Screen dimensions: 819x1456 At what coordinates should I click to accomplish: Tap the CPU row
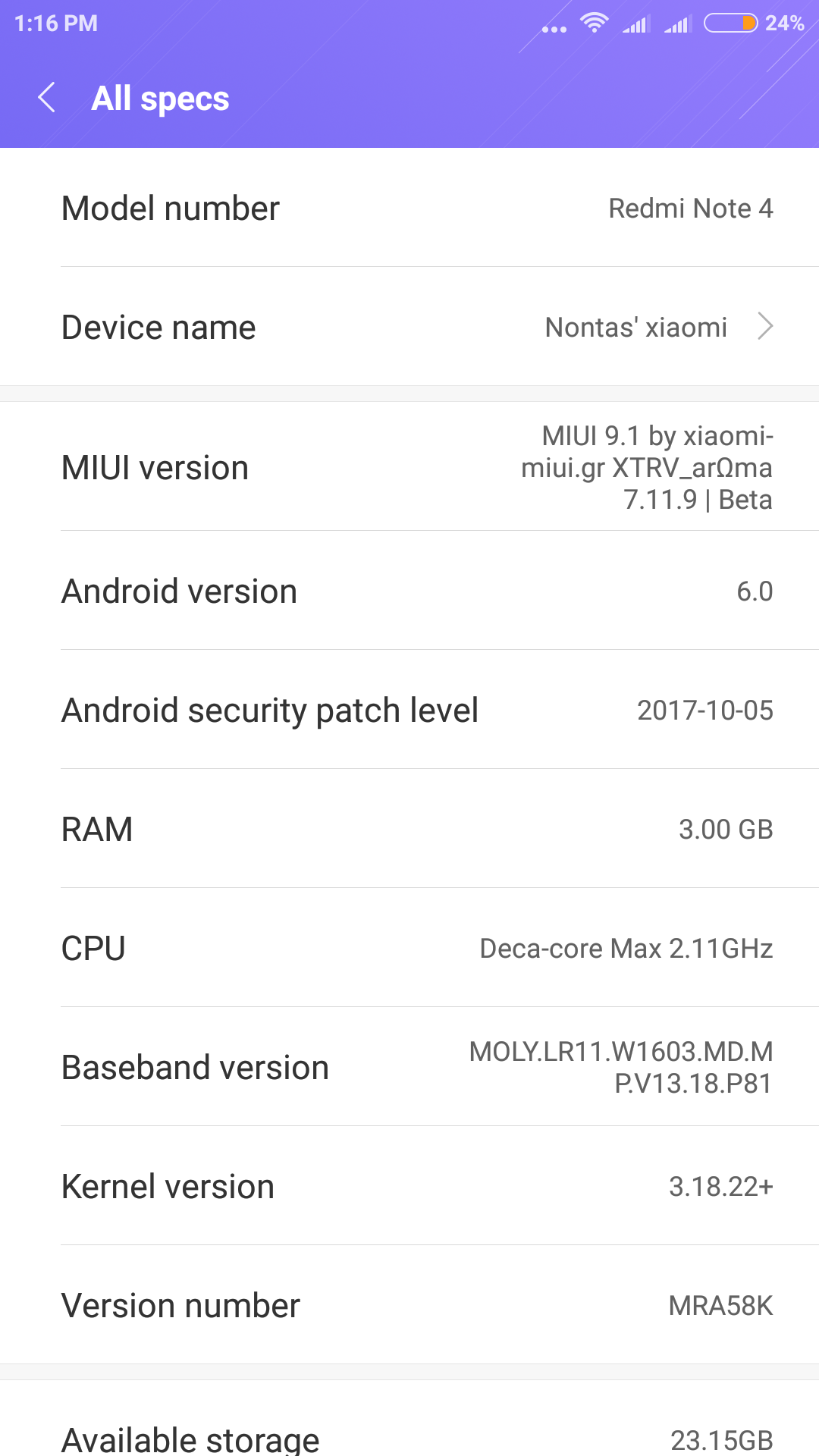(x=409, y=948)
